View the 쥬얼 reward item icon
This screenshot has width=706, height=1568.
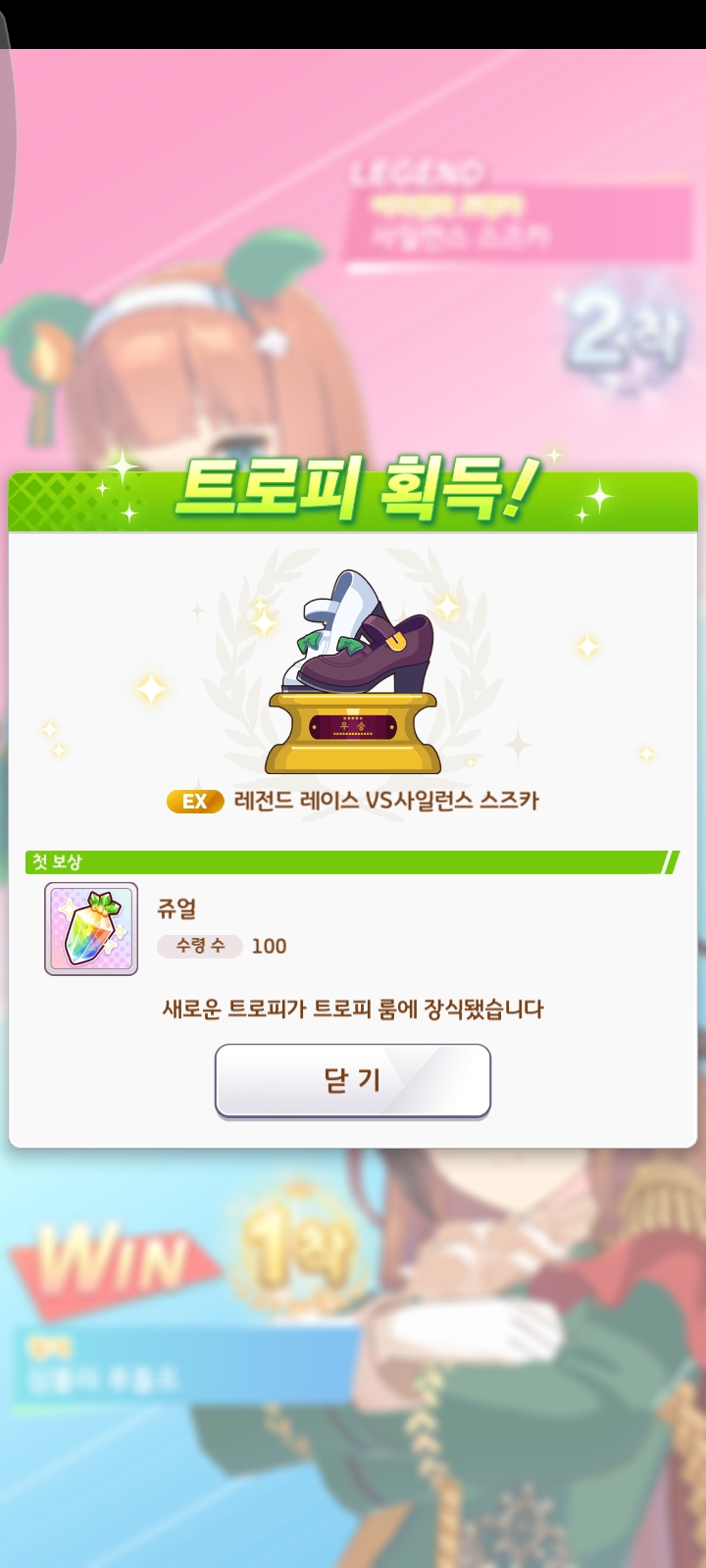(x=91, y=928)
